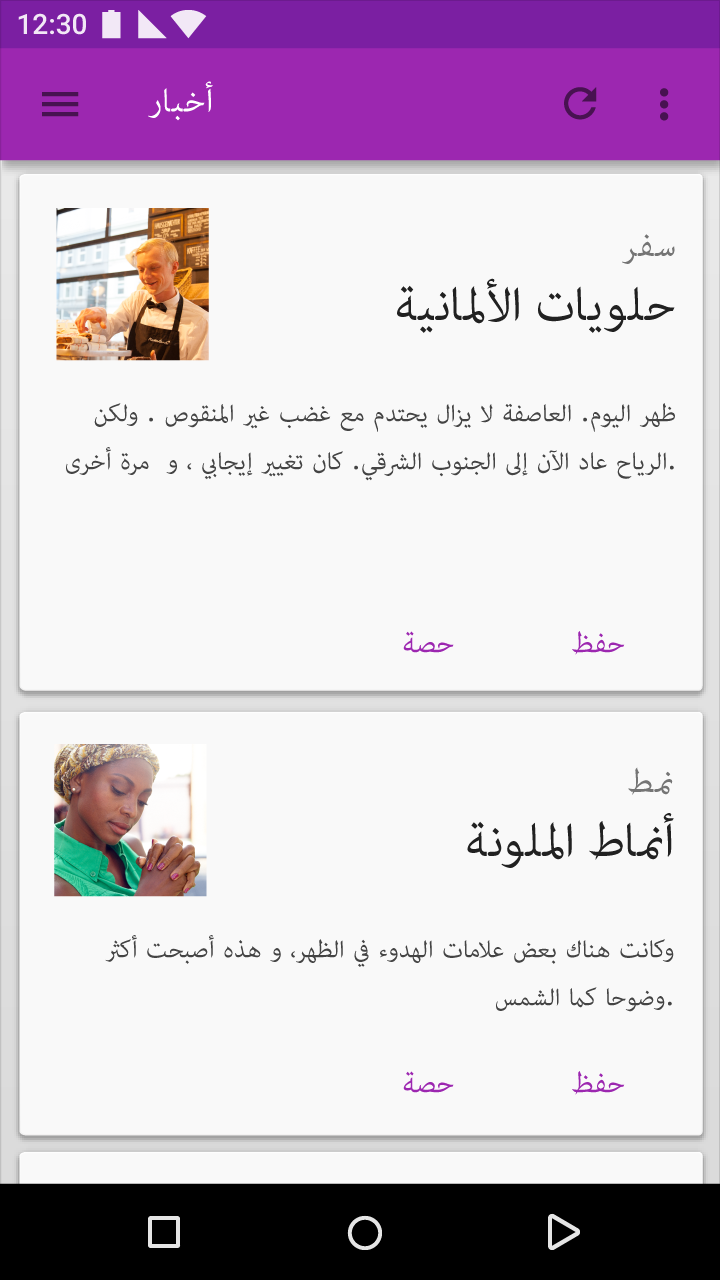Open the أنماط الملونة article card

click(x=361, y=923)
